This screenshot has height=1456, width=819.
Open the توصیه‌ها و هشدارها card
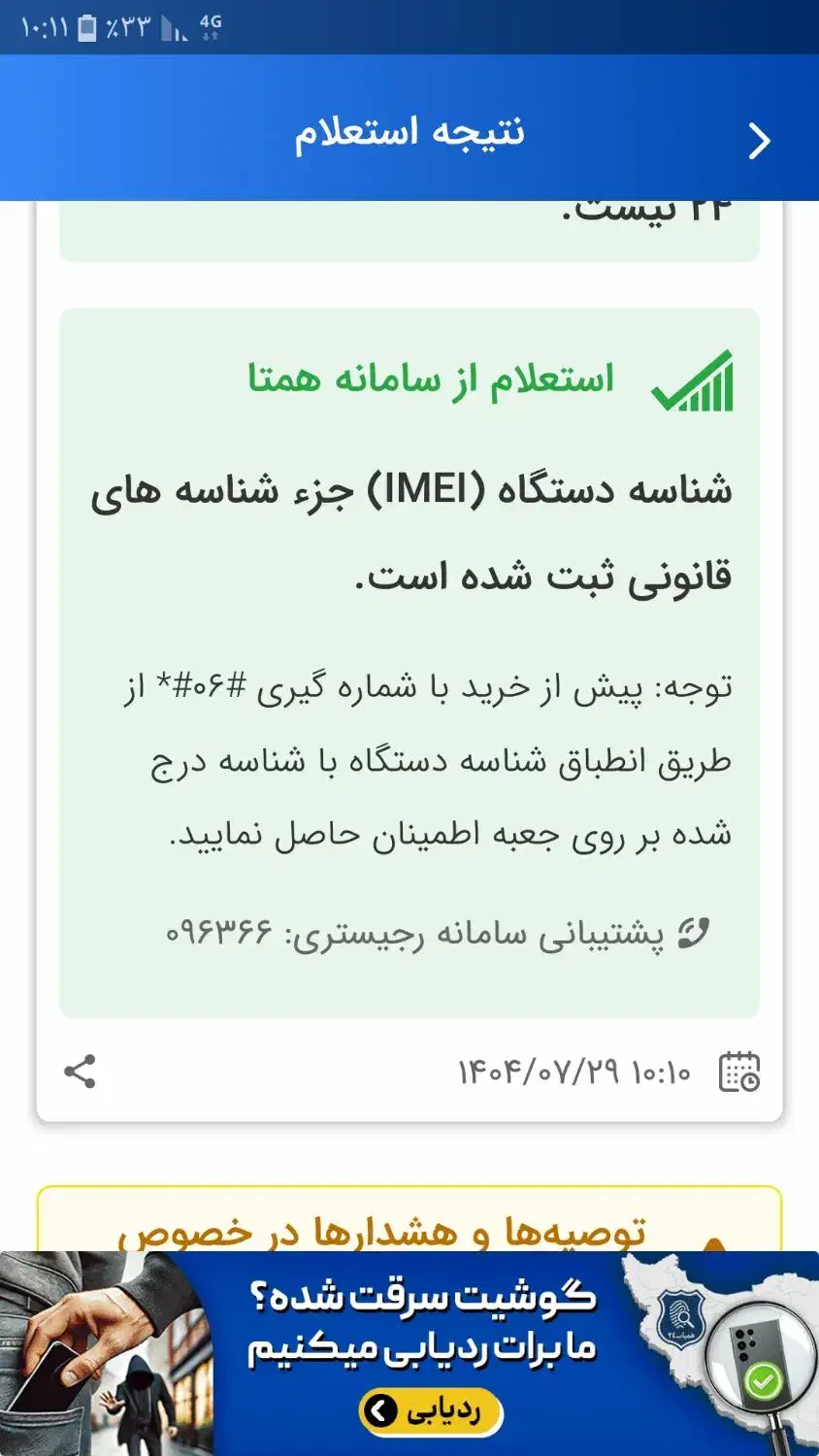coord(409,1219)
